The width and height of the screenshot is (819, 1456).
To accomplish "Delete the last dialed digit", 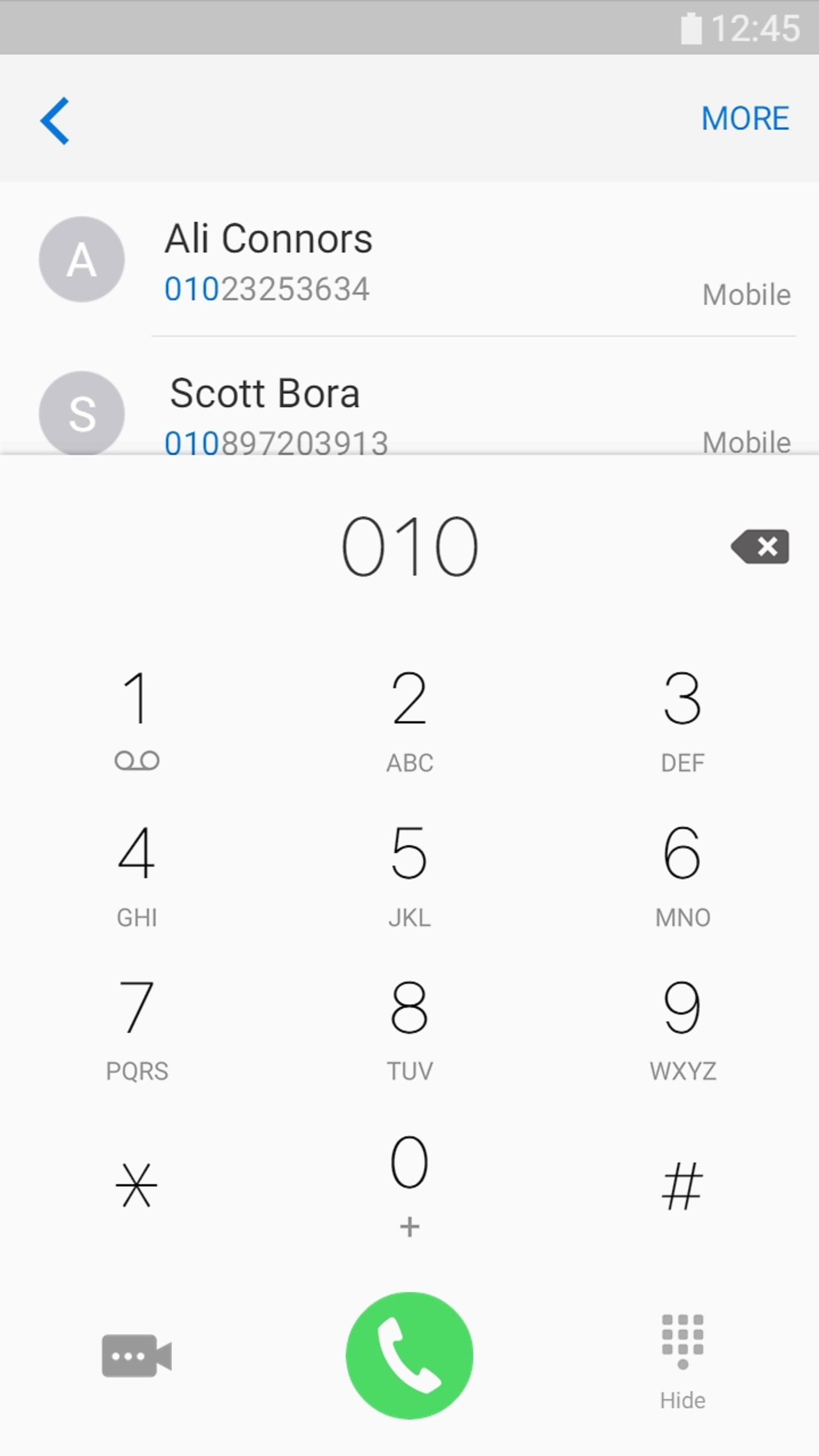I will [x=760, y=547].
